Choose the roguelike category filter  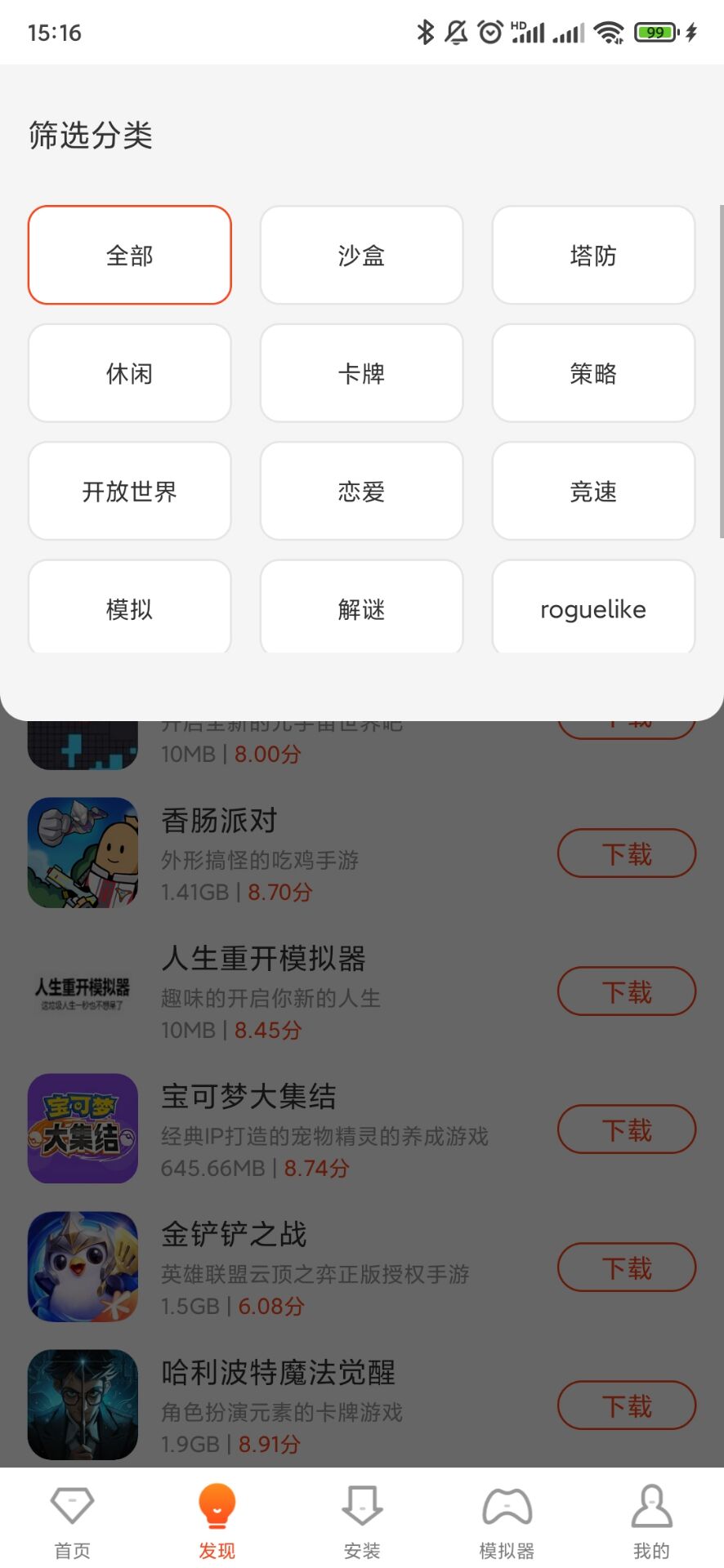tap(592, 608)
